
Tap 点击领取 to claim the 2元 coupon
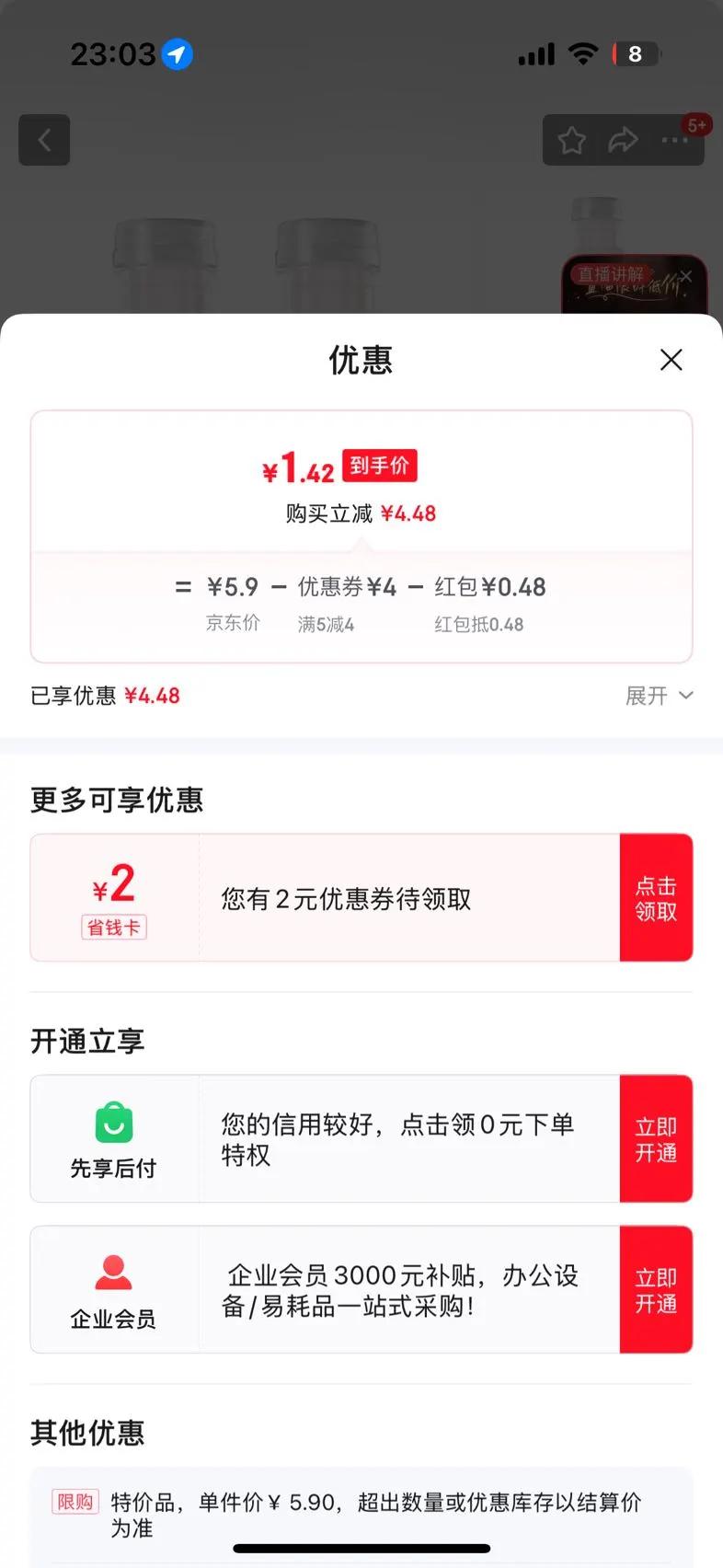coord(656,898)
